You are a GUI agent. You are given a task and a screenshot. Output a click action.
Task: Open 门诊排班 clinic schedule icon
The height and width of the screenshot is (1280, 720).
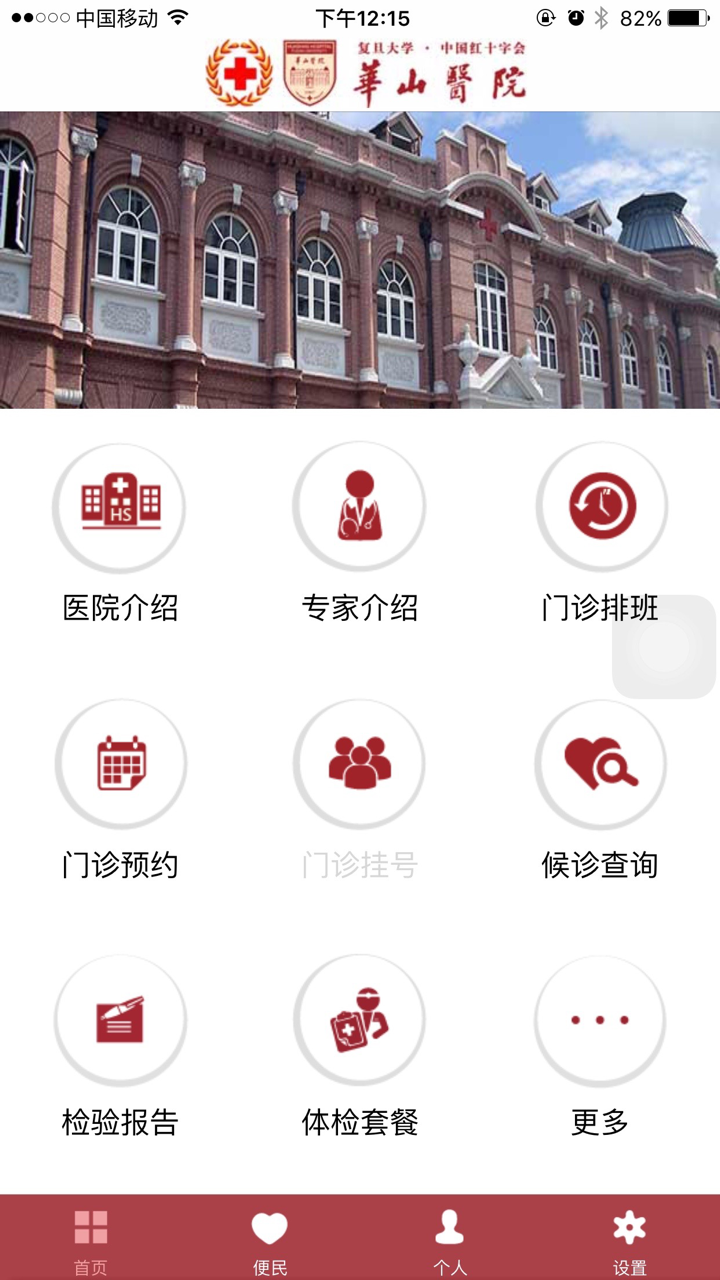[600, 507]
